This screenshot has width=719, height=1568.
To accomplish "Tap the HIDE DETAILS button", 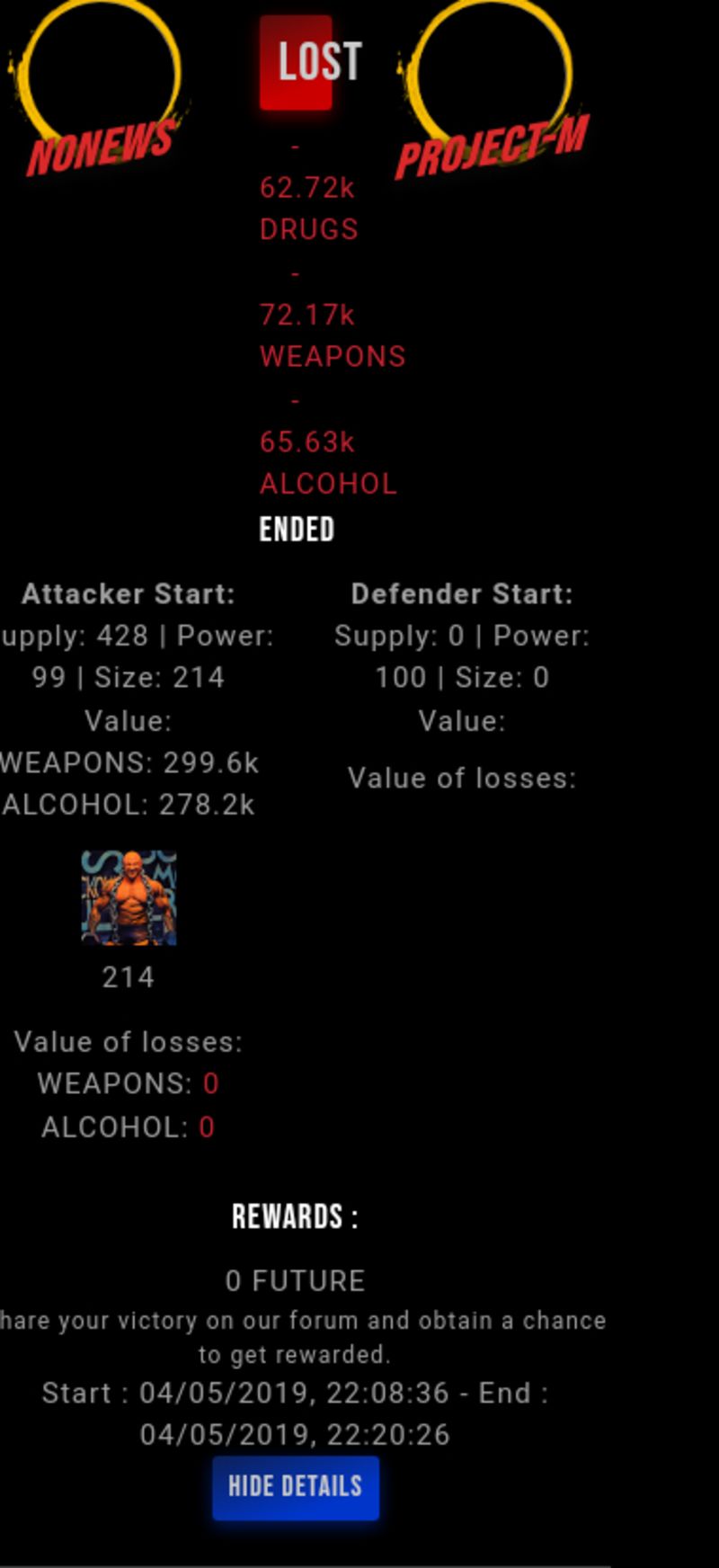I will [295, 1487].
